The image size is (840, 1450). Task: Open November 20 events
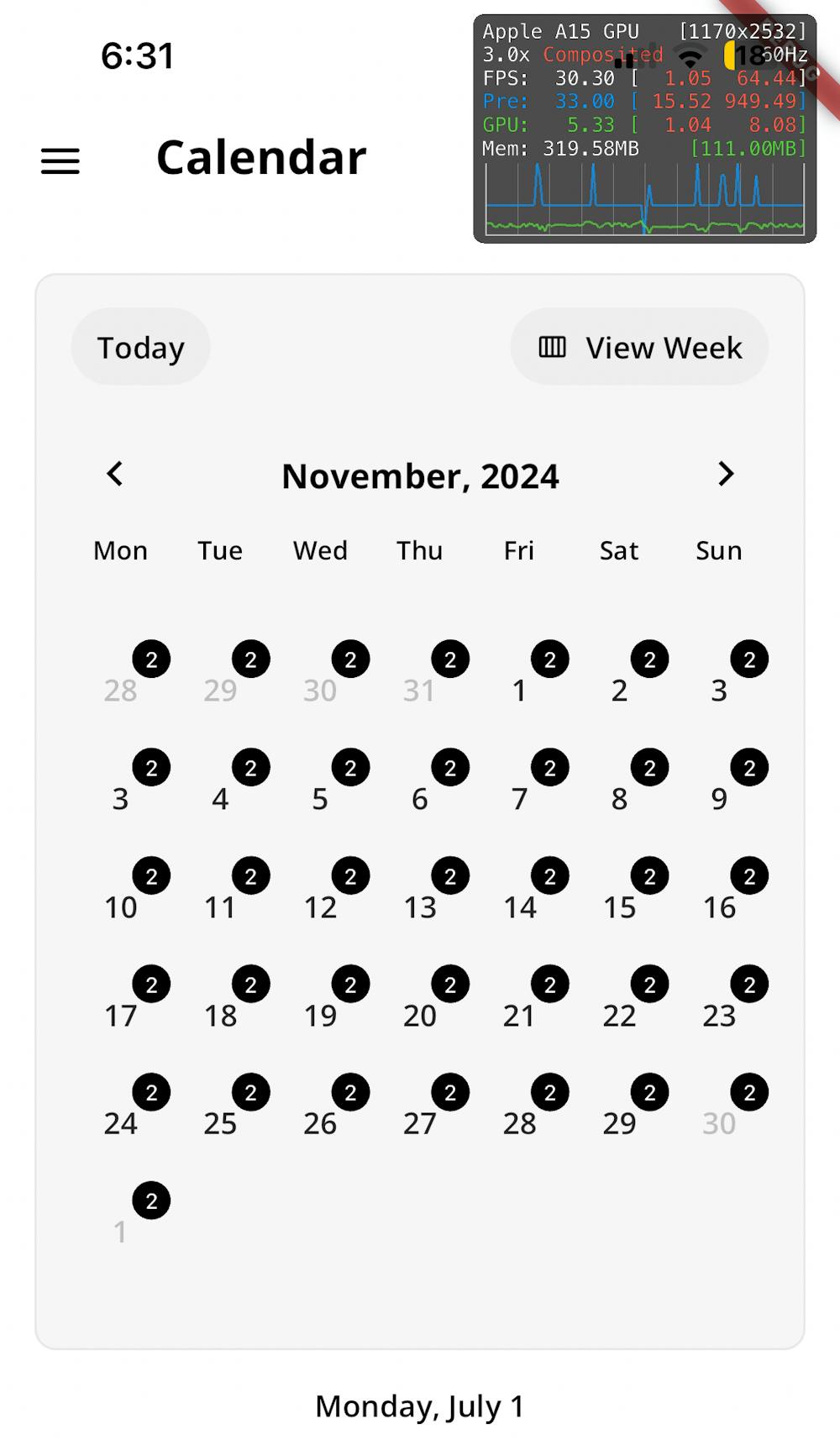pyautogui.click(x=420, y=1015)
